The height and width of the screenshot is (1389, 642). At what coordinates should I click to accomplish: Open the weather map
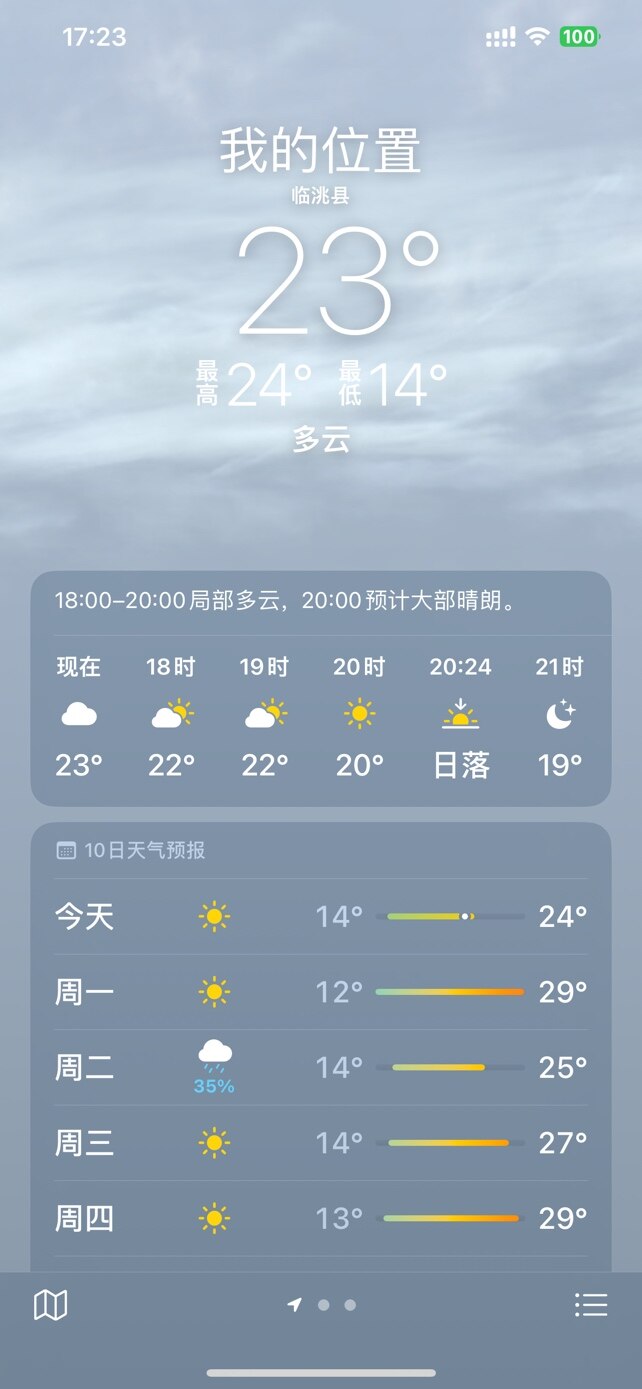50,1304
